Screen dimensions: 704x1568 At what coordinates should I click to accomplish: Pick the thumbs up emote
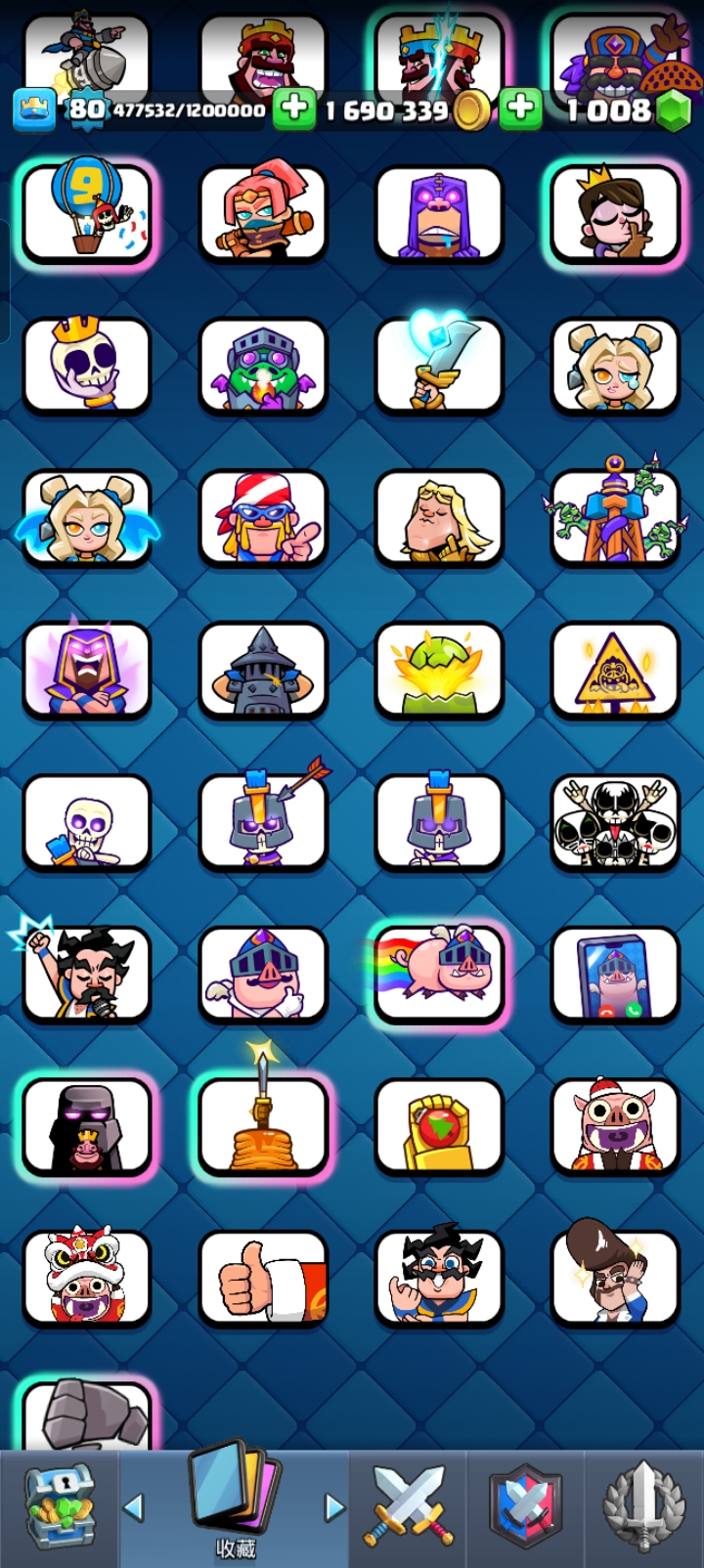(x=263, y=1278)
